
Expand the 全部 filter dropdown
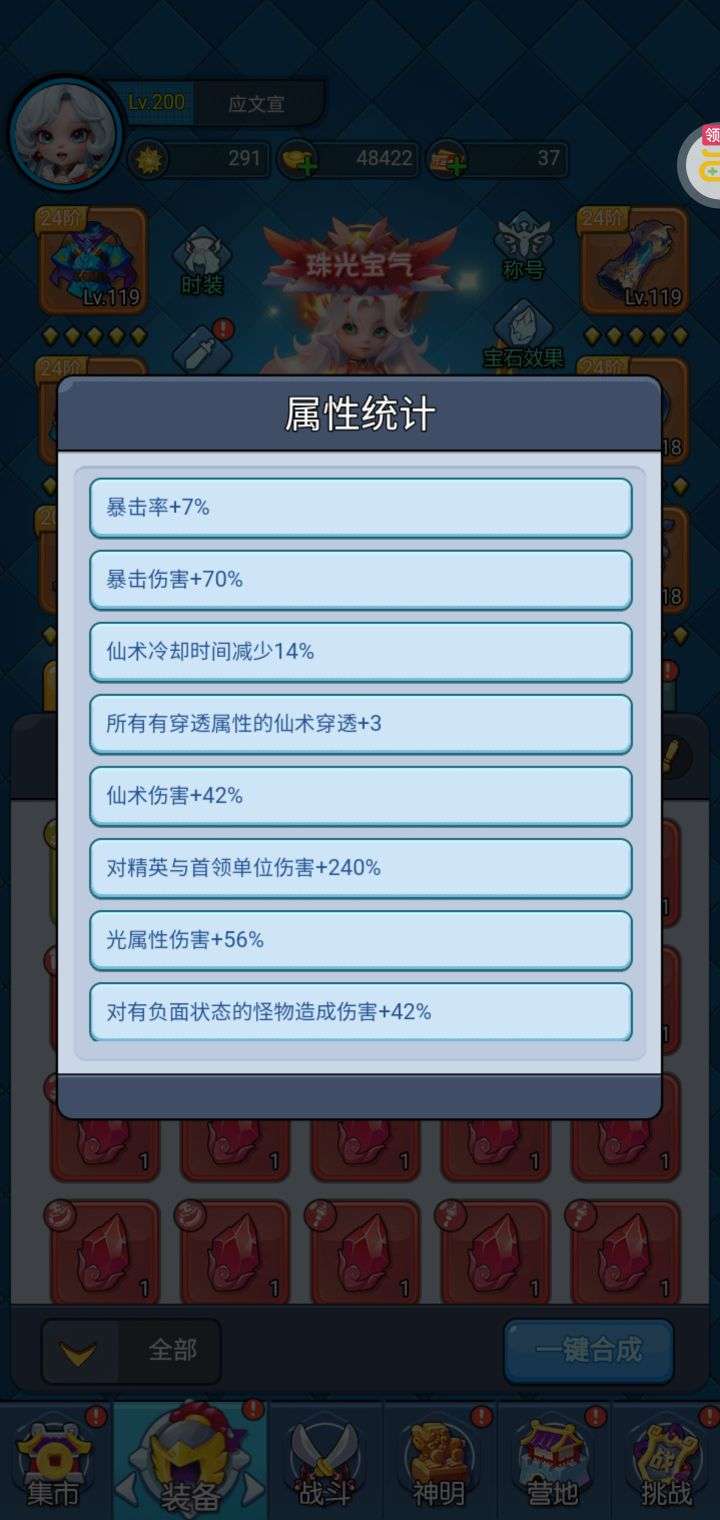pyautogui.click(x=130, y=1351)
